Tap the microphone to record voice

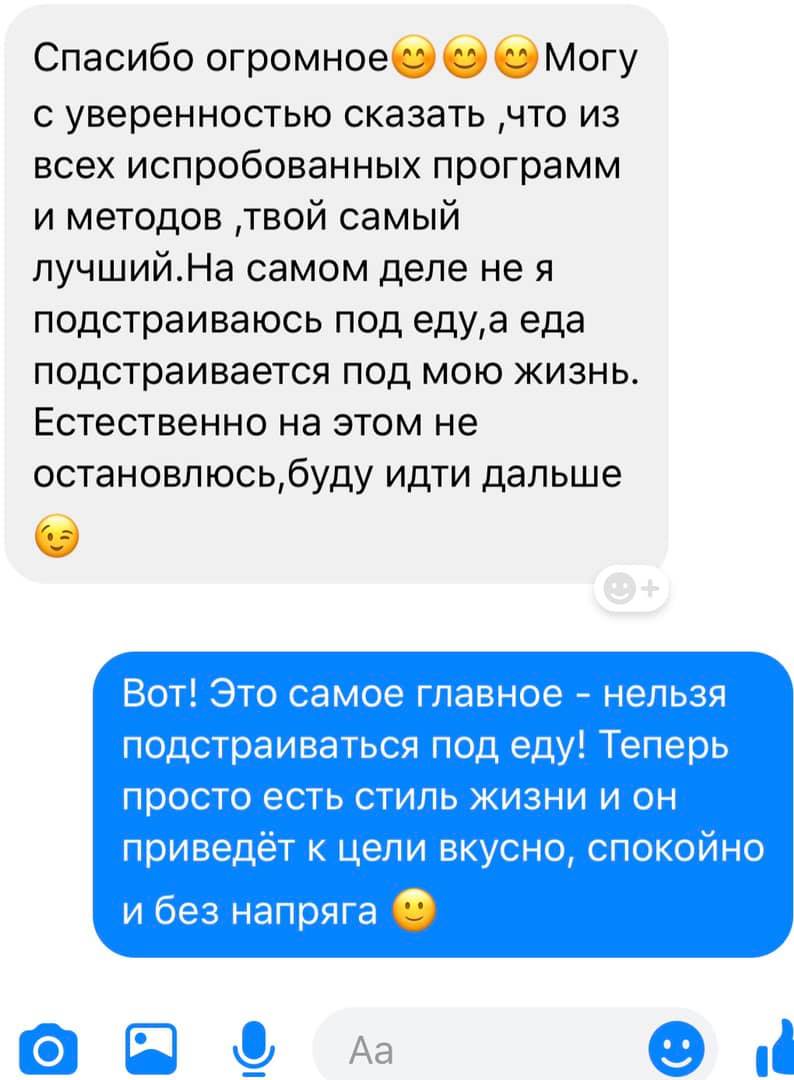(x=256, y=1047)
